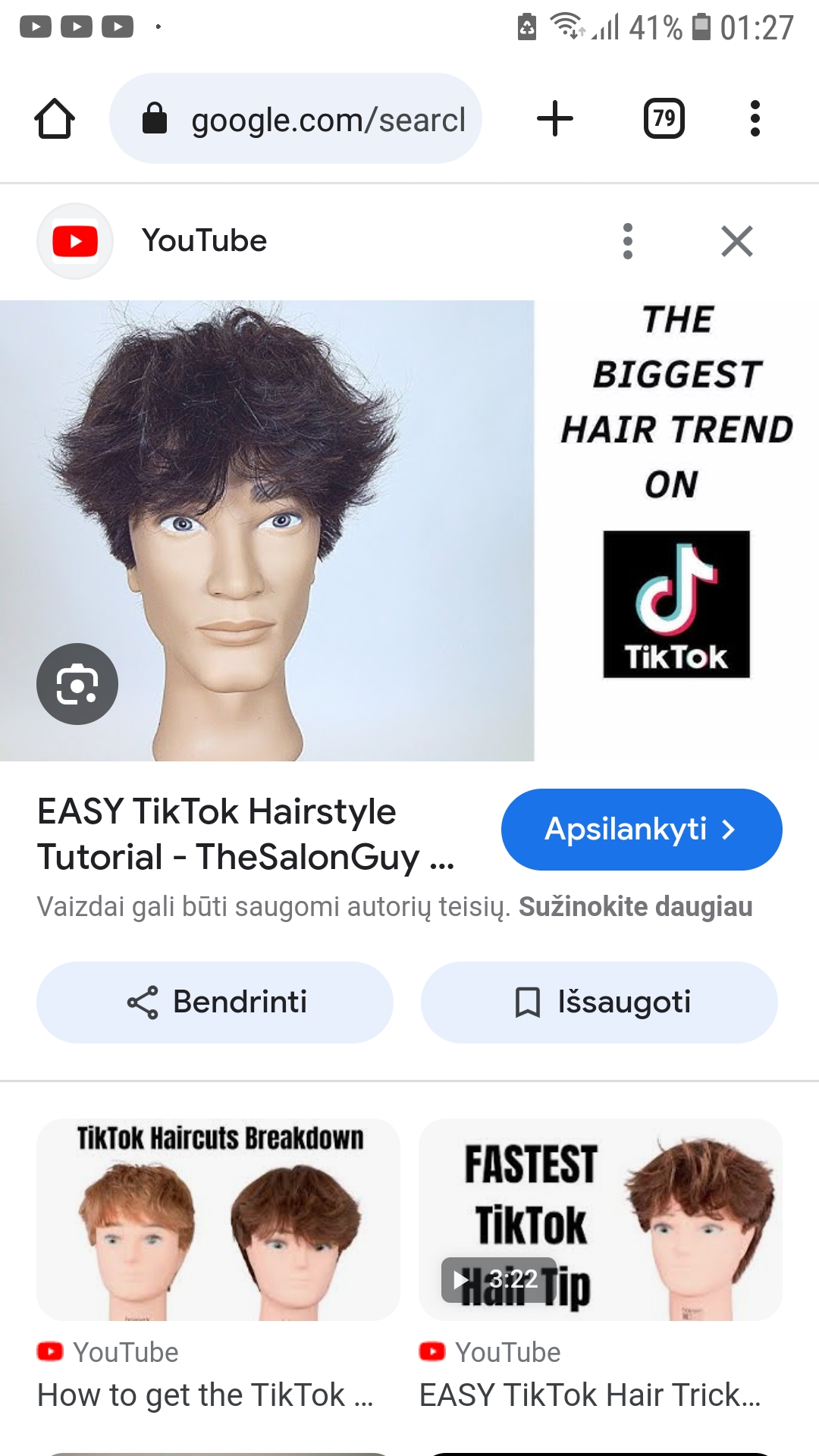The height and width of the screenshot is (1456, 819).
Task: Go to the browser home page
Action: click(x=55, y=119)
